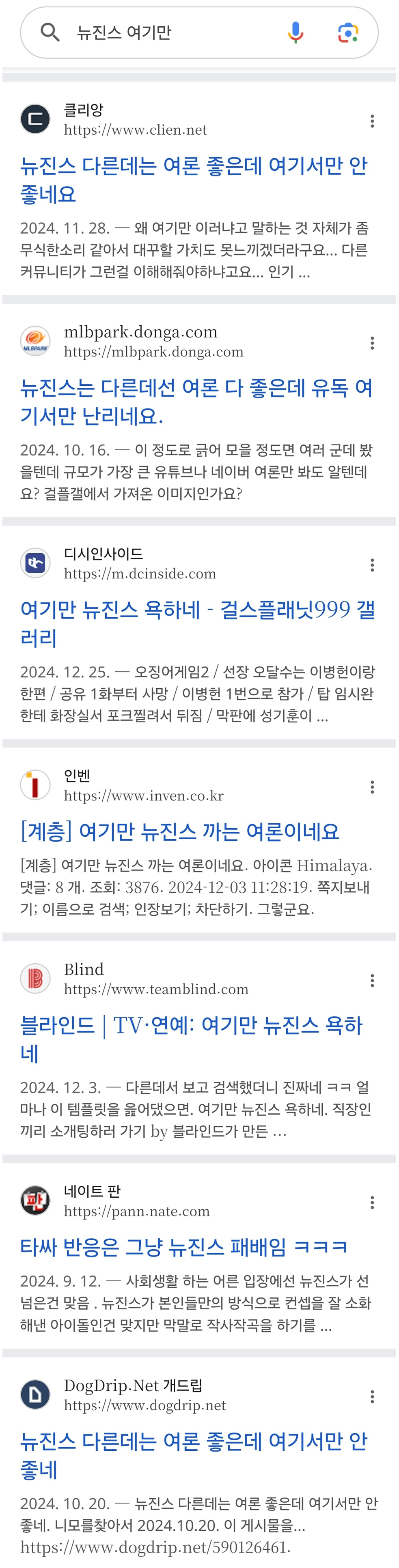Start voice search with the microphone

pos(295,32)
